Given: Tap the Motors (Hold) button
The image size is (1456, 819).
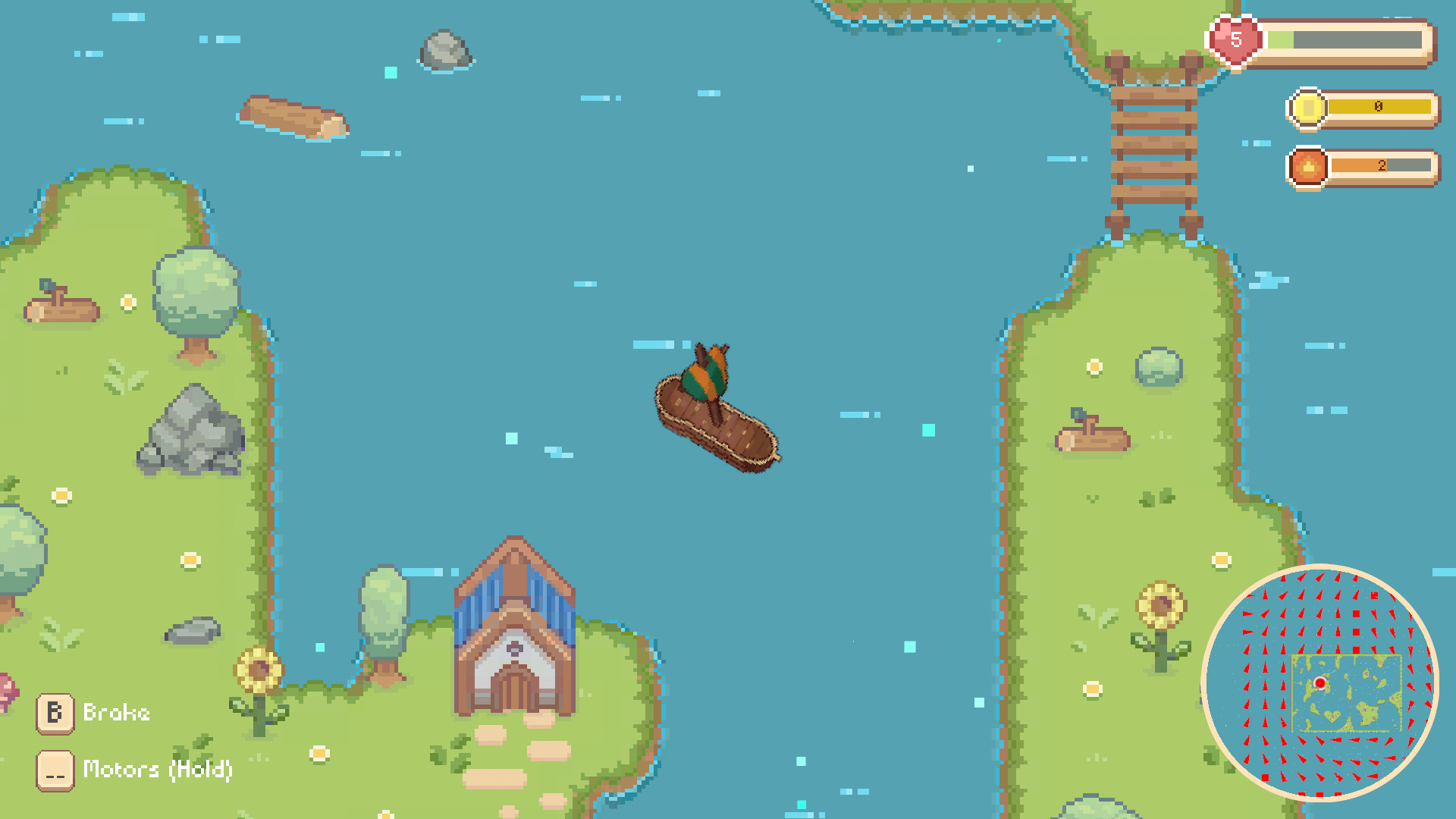Looking at the screenshot, I should (55, 770).
